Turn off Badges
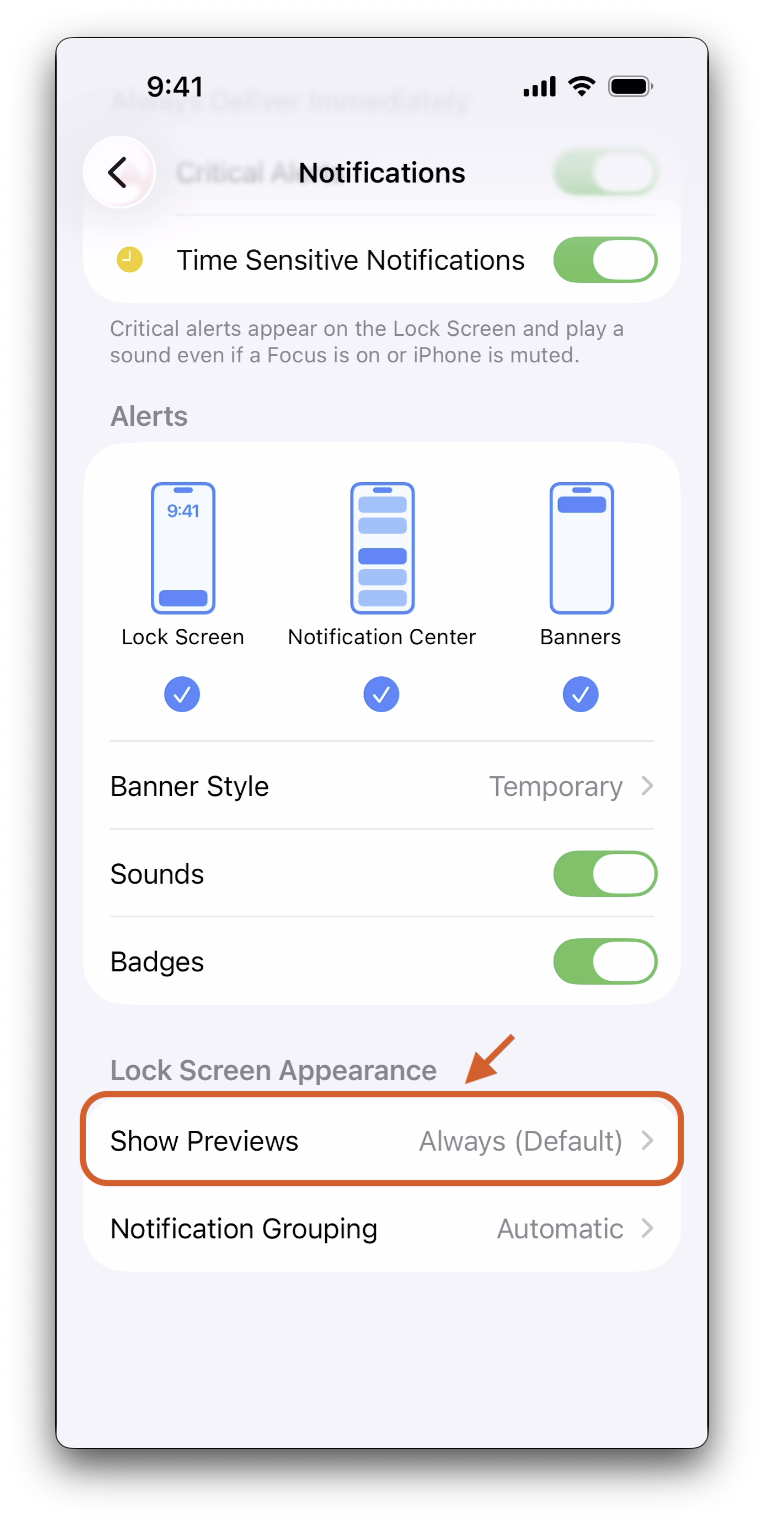Viewport: 764px width, 1522px height. (x=605, y=962)
